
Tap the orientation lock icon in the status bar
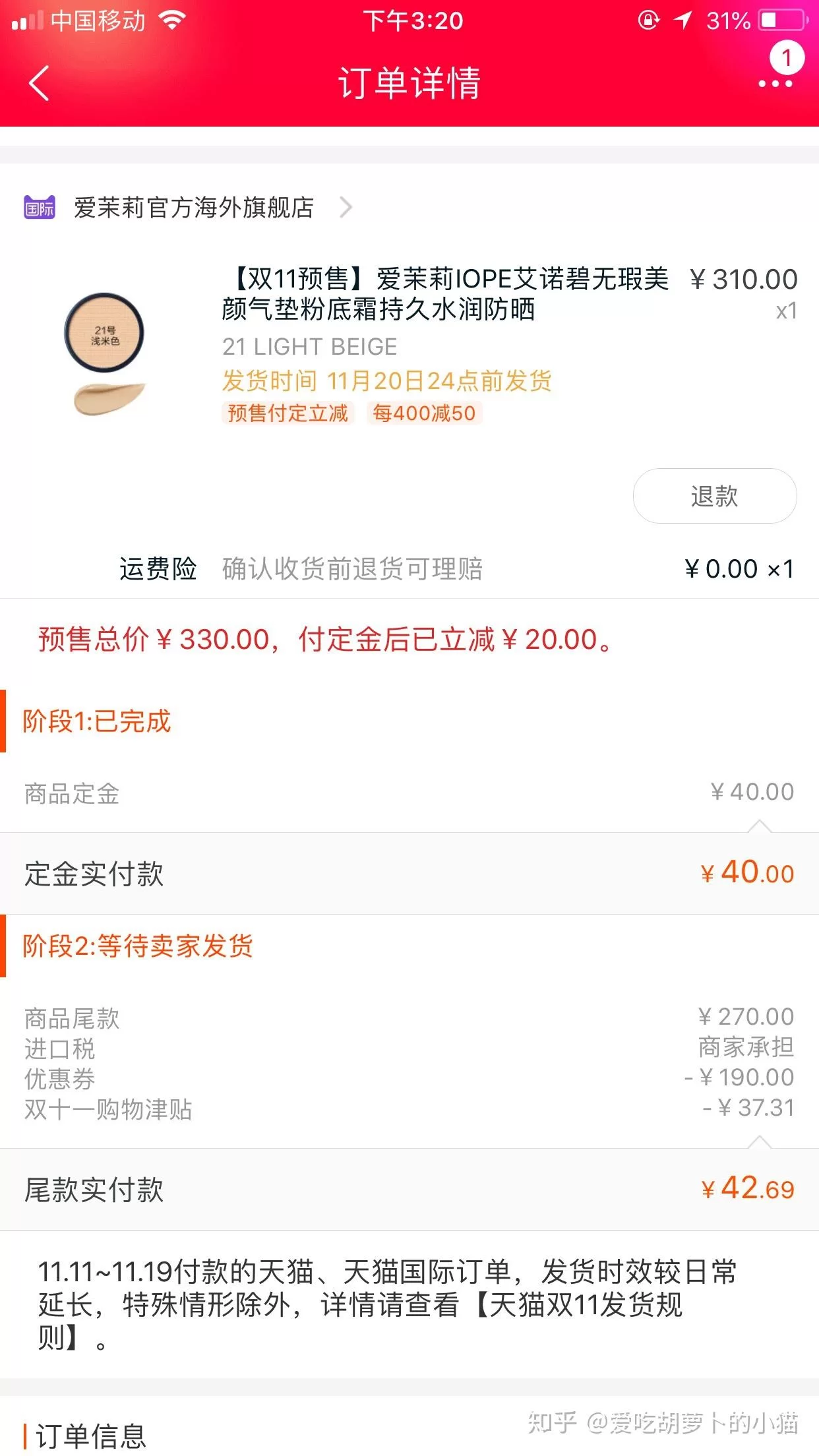coord(648,20)
